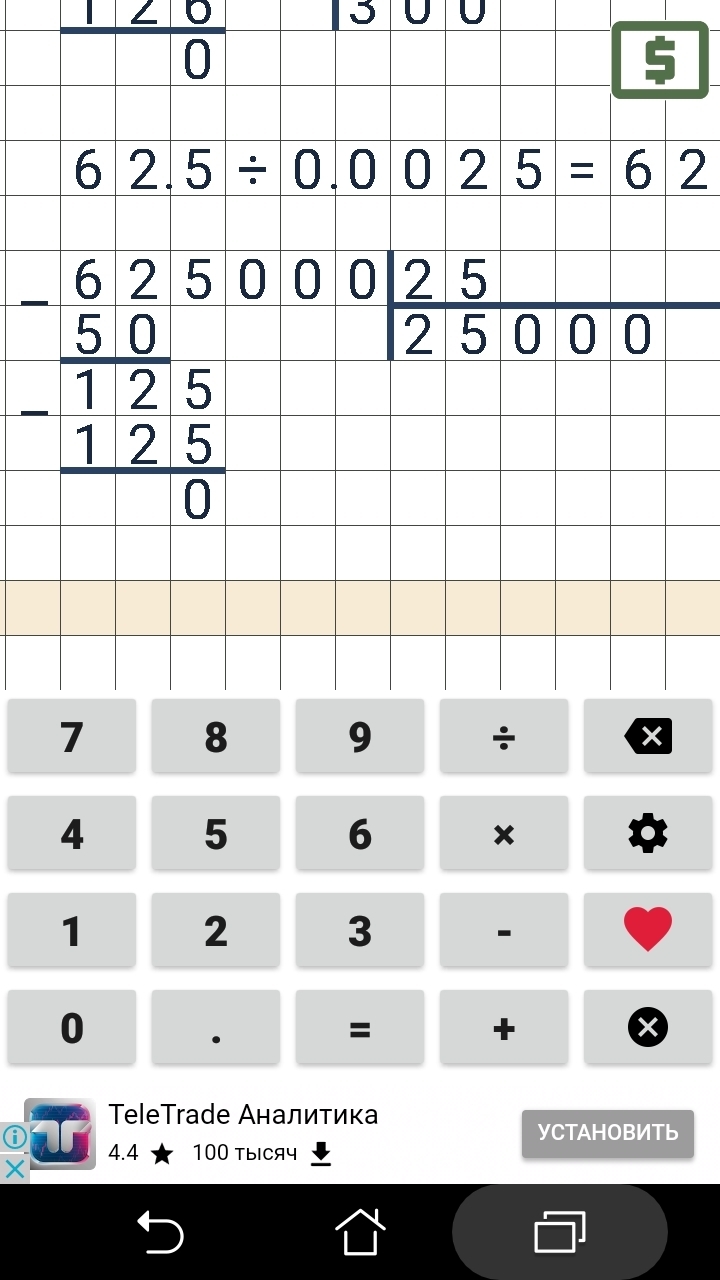Go back with the system back button
Viewport: 720px width, 1280px height.
click(160, 1231)
